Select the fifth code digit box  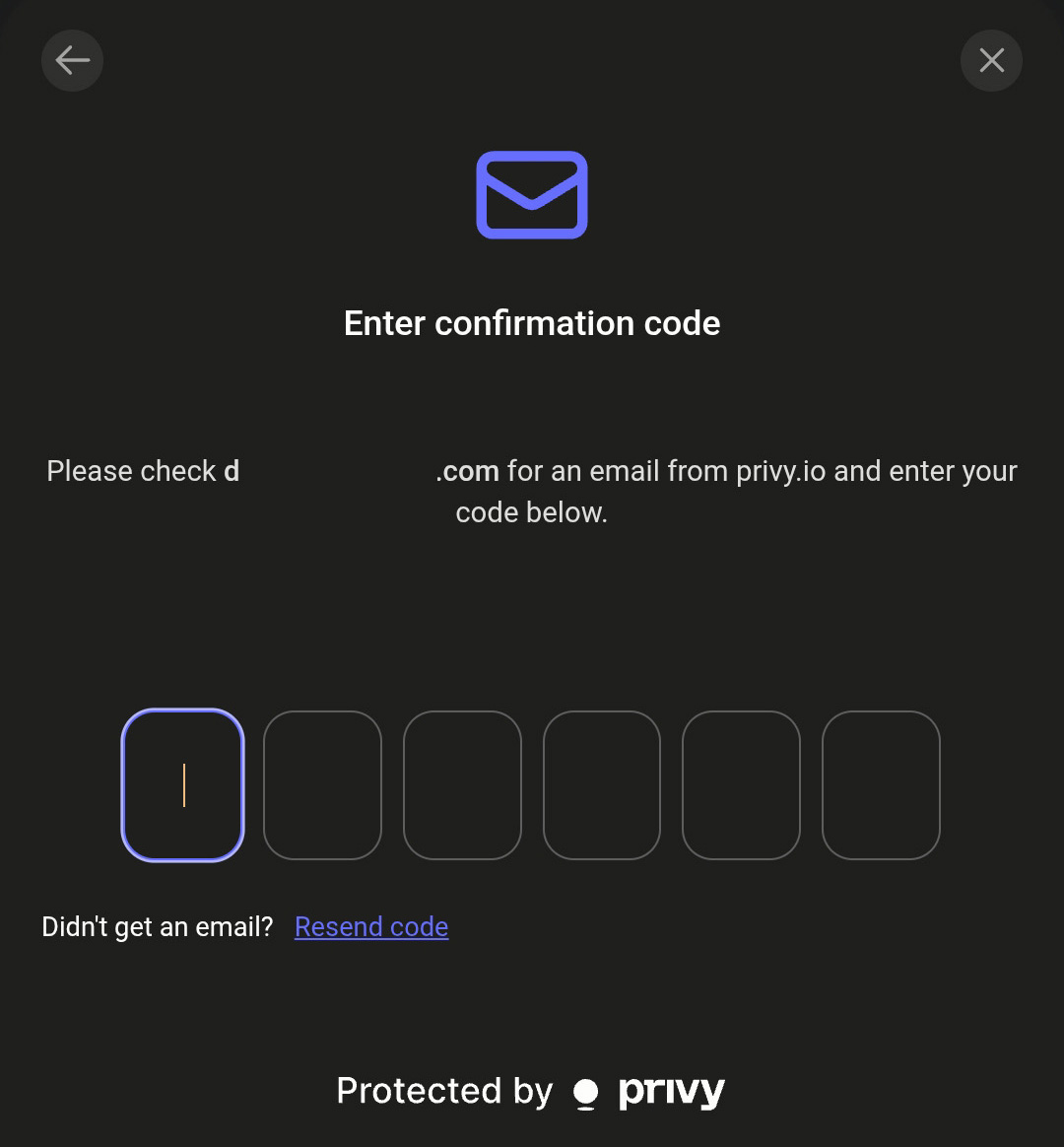pos(741,785)
